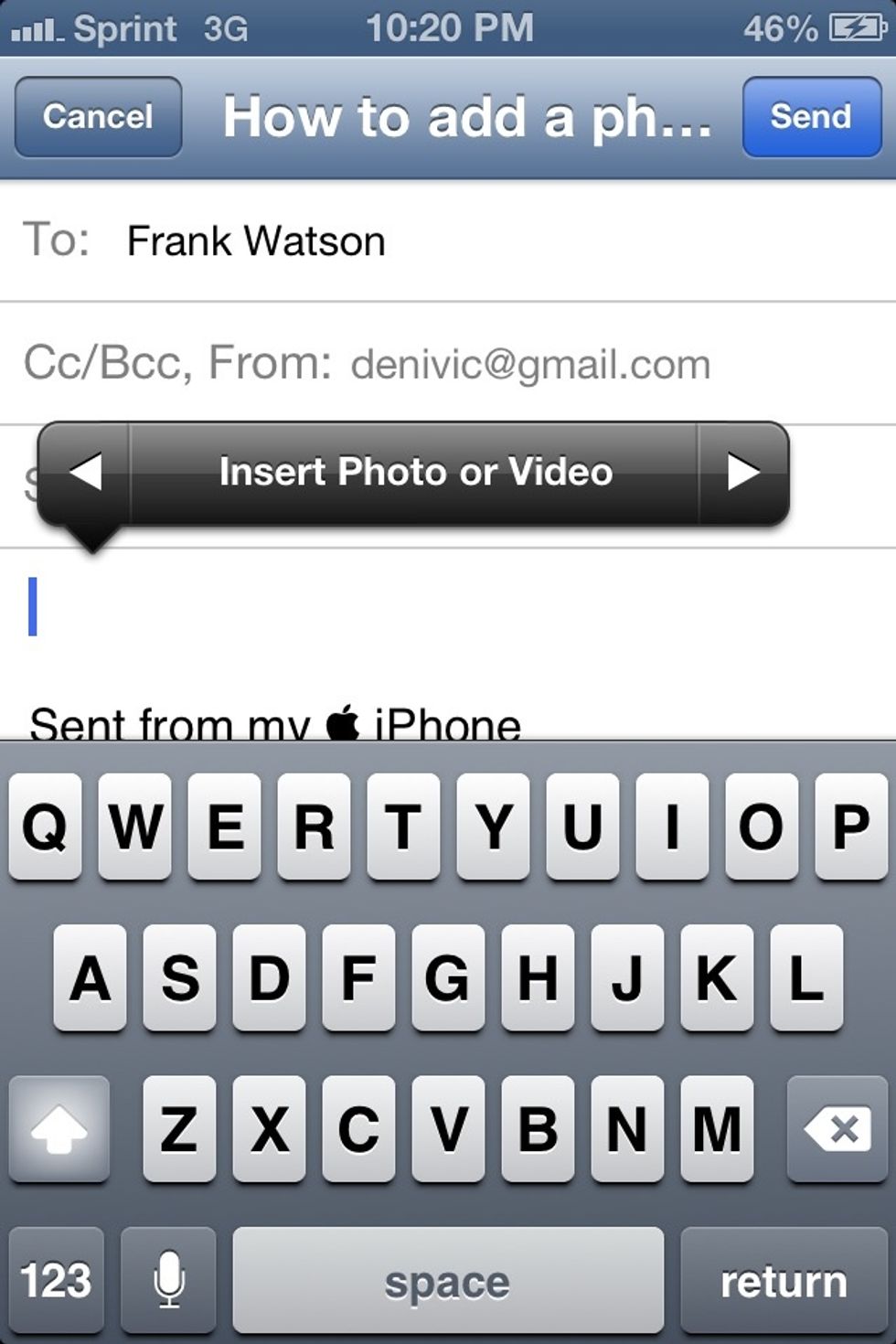
Task: Toggle the Shift key for uppercase
Action: pos(59,1131)
